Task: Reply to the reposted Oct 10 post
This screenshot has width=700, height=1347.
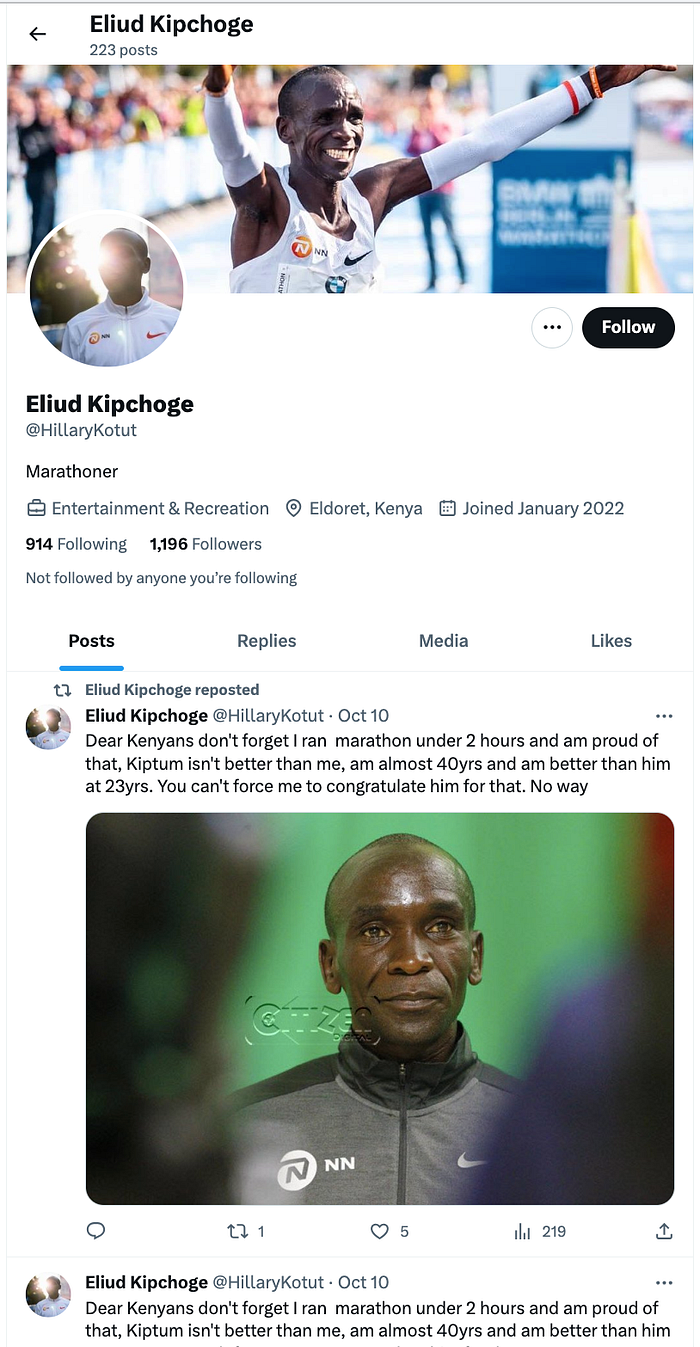Action: 96,1231
